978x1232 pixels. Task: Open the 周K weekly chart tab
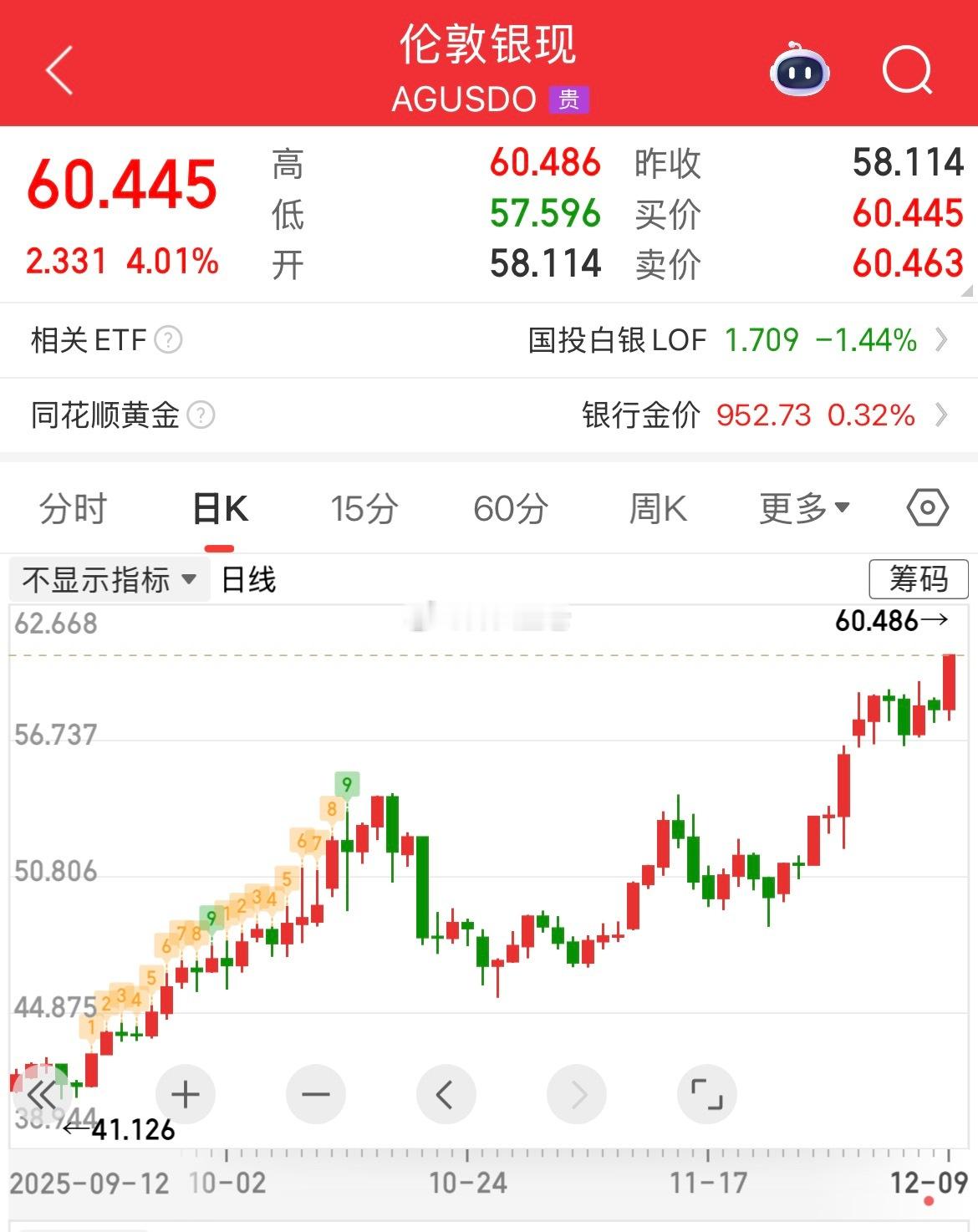pos(659,507)
